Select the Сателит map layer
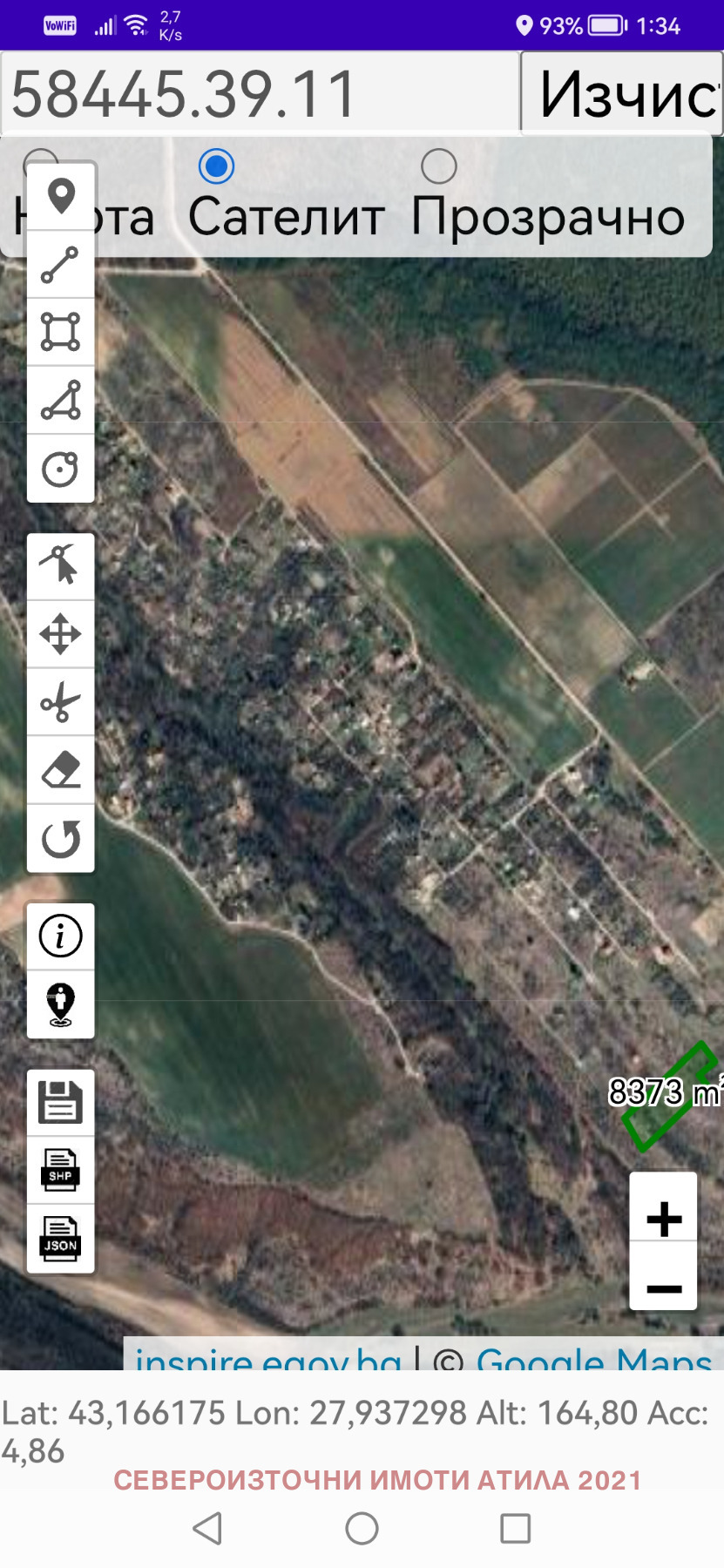724x1568 pixels. 216,166
